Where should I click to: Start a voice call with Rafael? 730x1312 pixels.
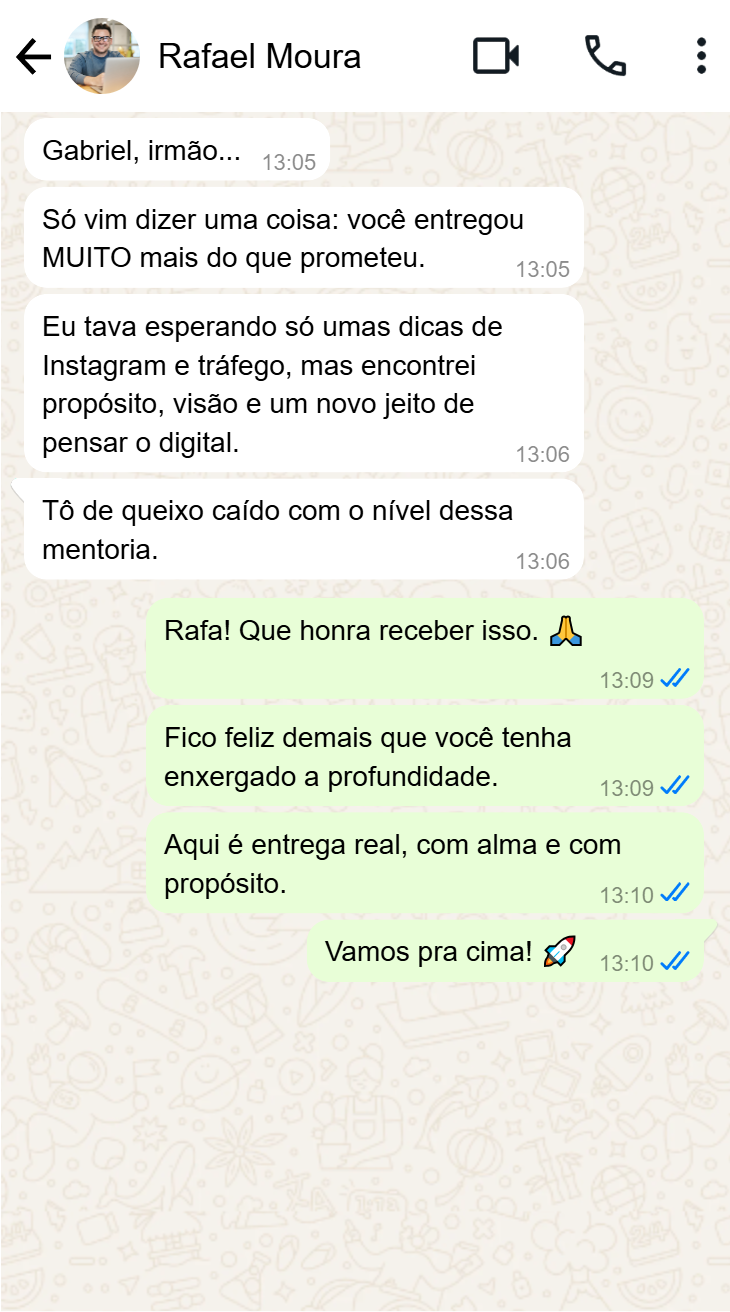(605, 56)
